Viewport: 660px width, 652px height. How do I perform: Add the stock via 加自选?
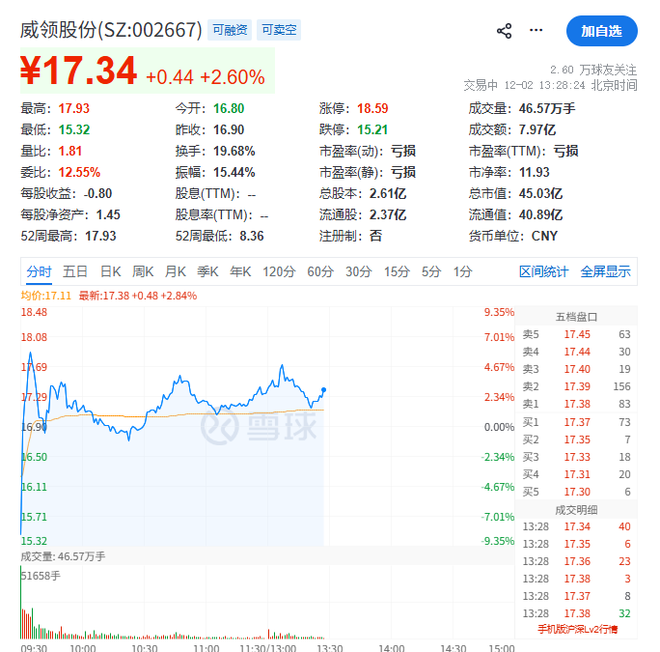tap(601, 31)
